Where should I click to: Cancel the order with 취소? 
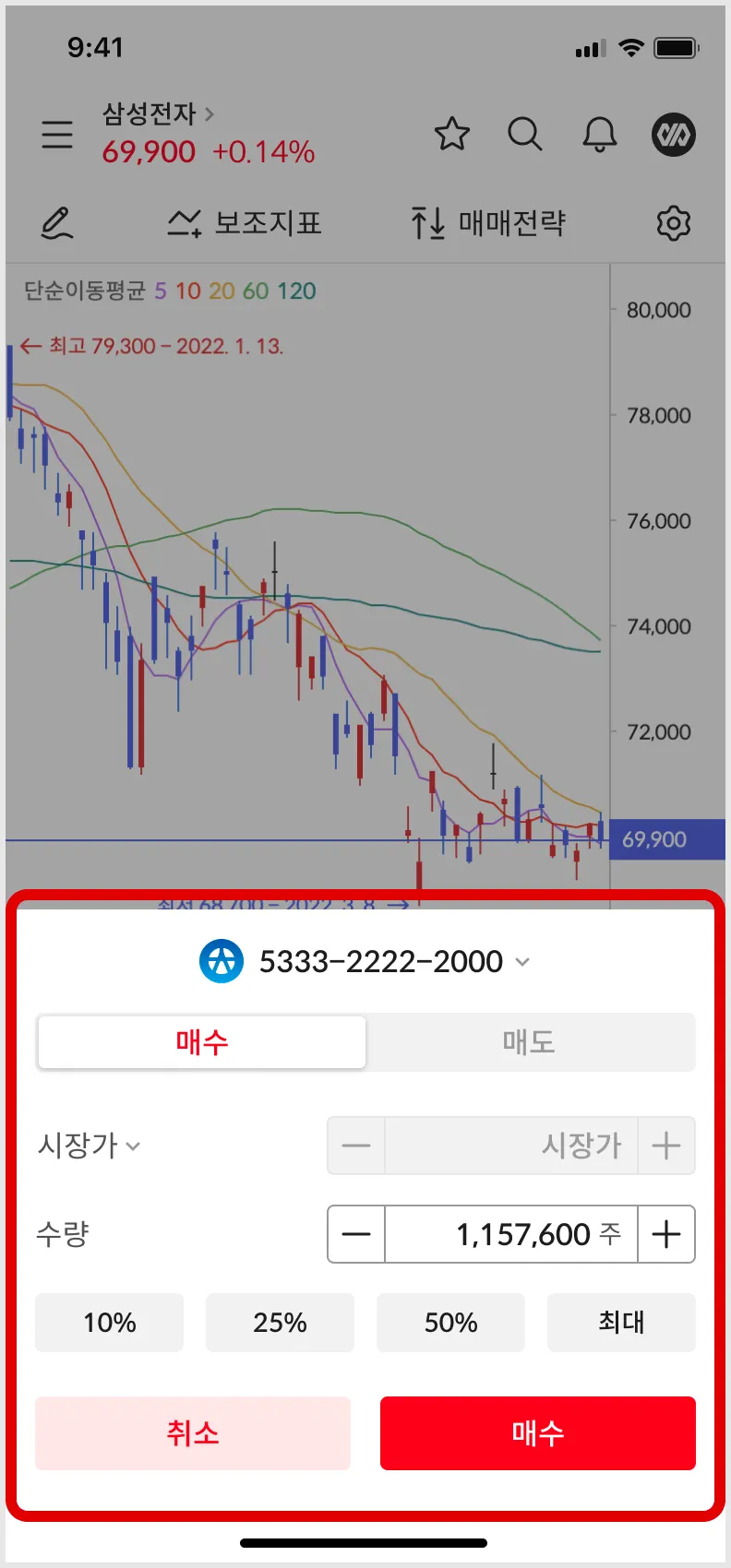(x=193, y=1433)
